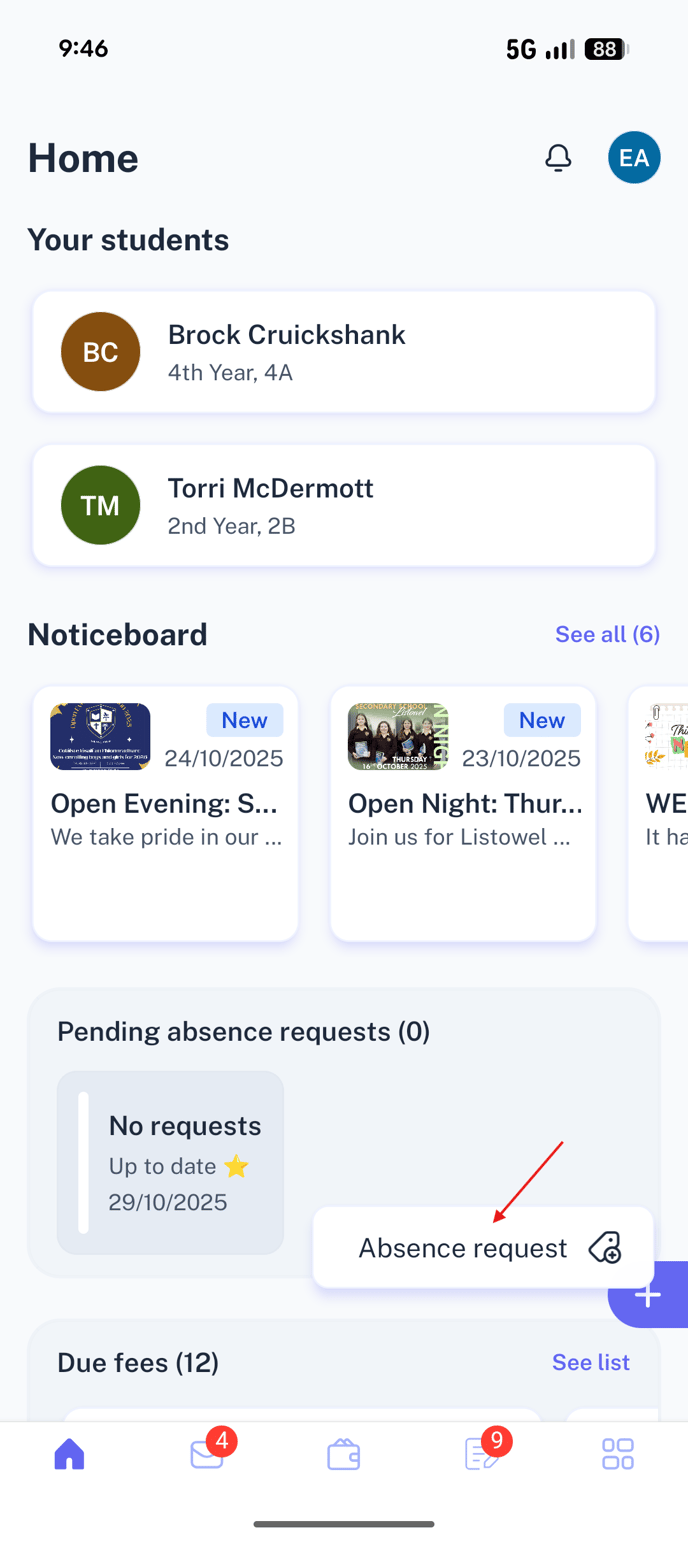Switch to the home tab

(x=69, y=1454)
